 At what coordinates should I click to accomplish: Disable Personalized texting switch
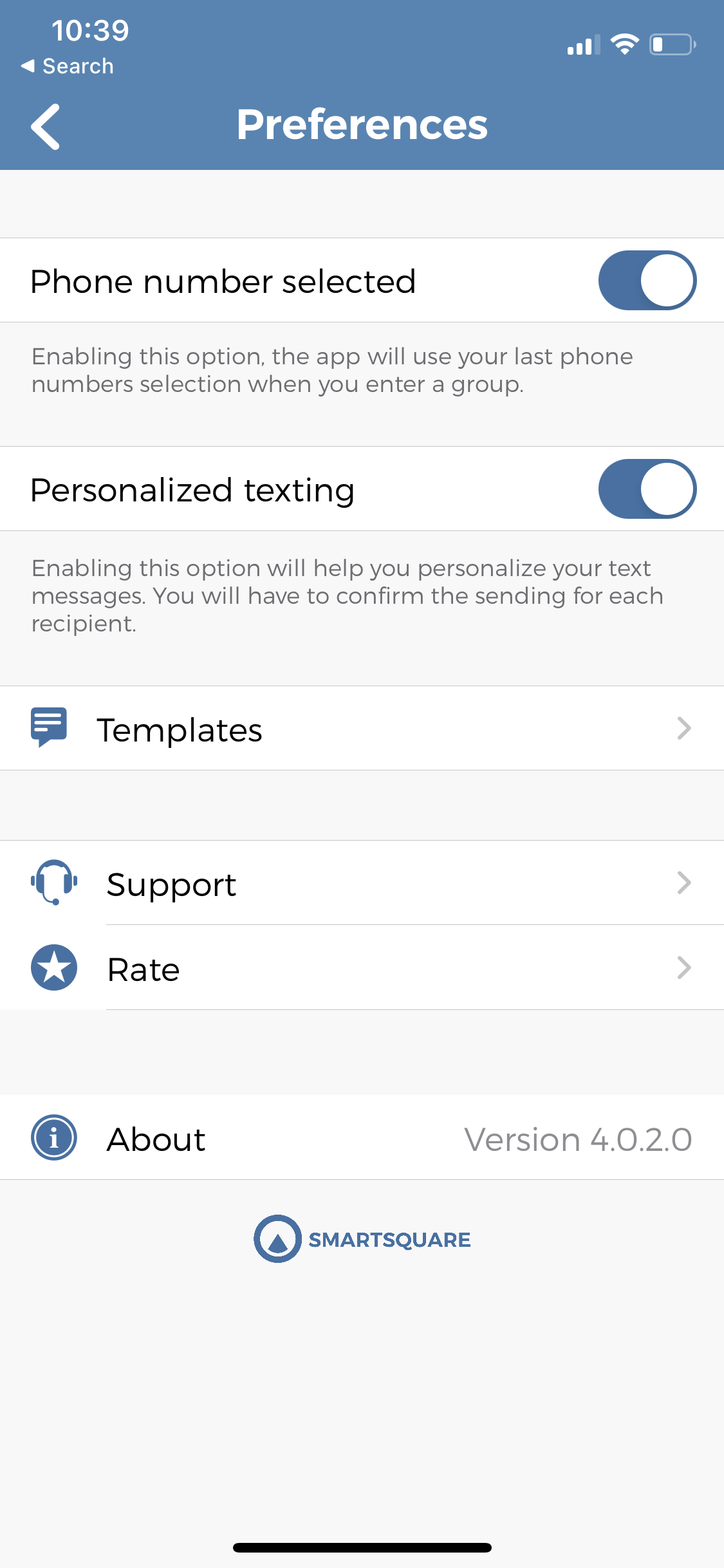pyautogui.click(x=647, y=489)
